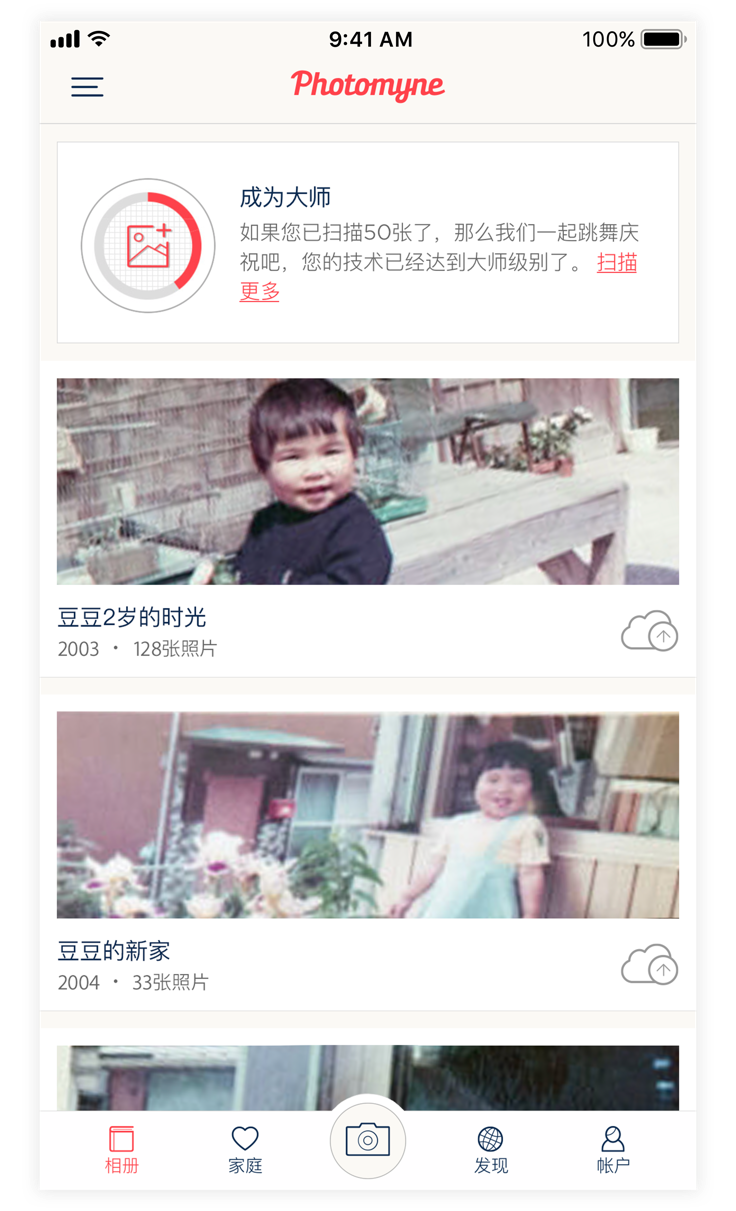Screen dimensions: 736x1211
Task: Open the 豆豆2岁的时光 album
Action: [x=367, y=481]
